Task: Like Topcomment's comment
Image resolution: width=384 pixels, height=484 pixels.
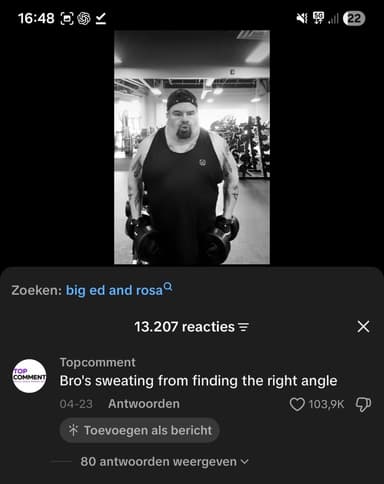Action: pos(297,404)
